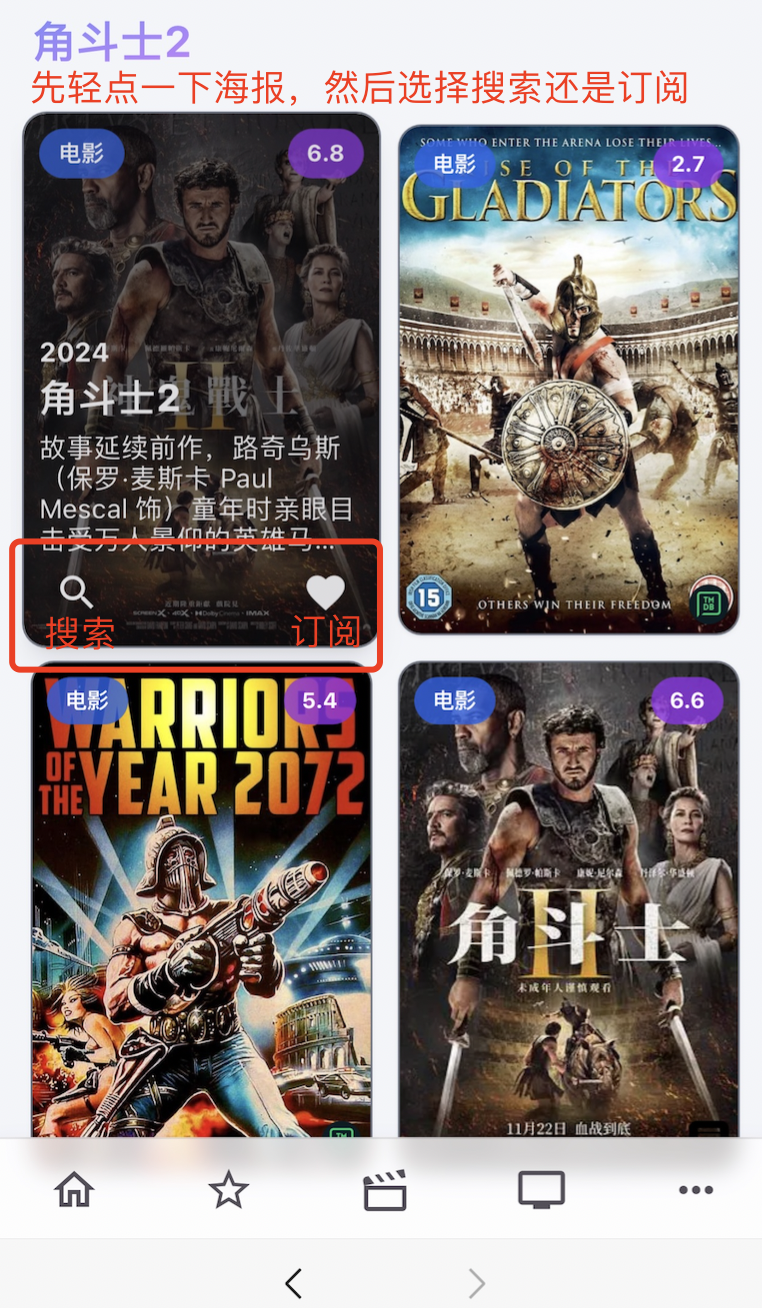Image resolution: width=762 pixels, height=1308 pixels.
Task: Subscribe to 角斗士2 with the heart icon
Action: 325,592
